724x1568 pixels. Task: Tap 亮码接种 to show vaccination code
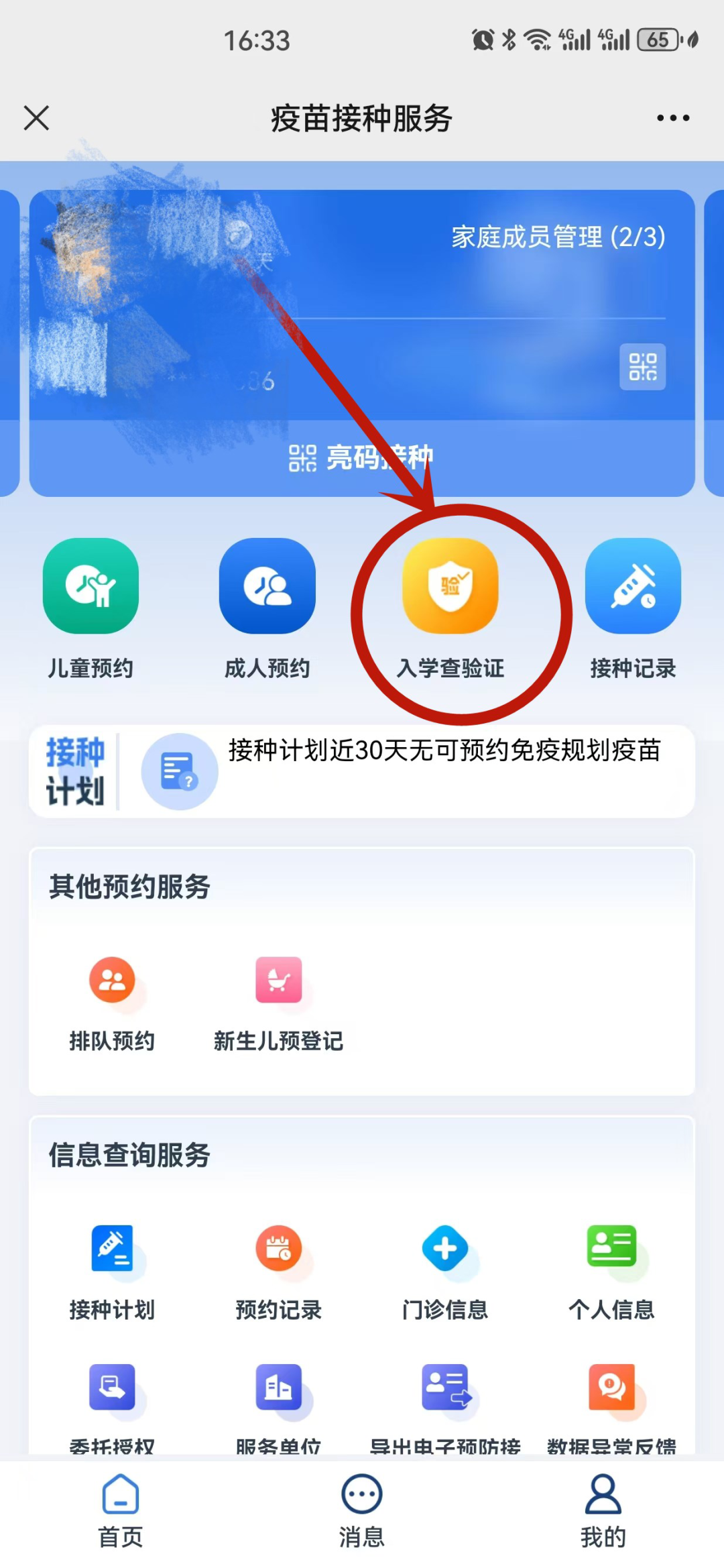362,458
